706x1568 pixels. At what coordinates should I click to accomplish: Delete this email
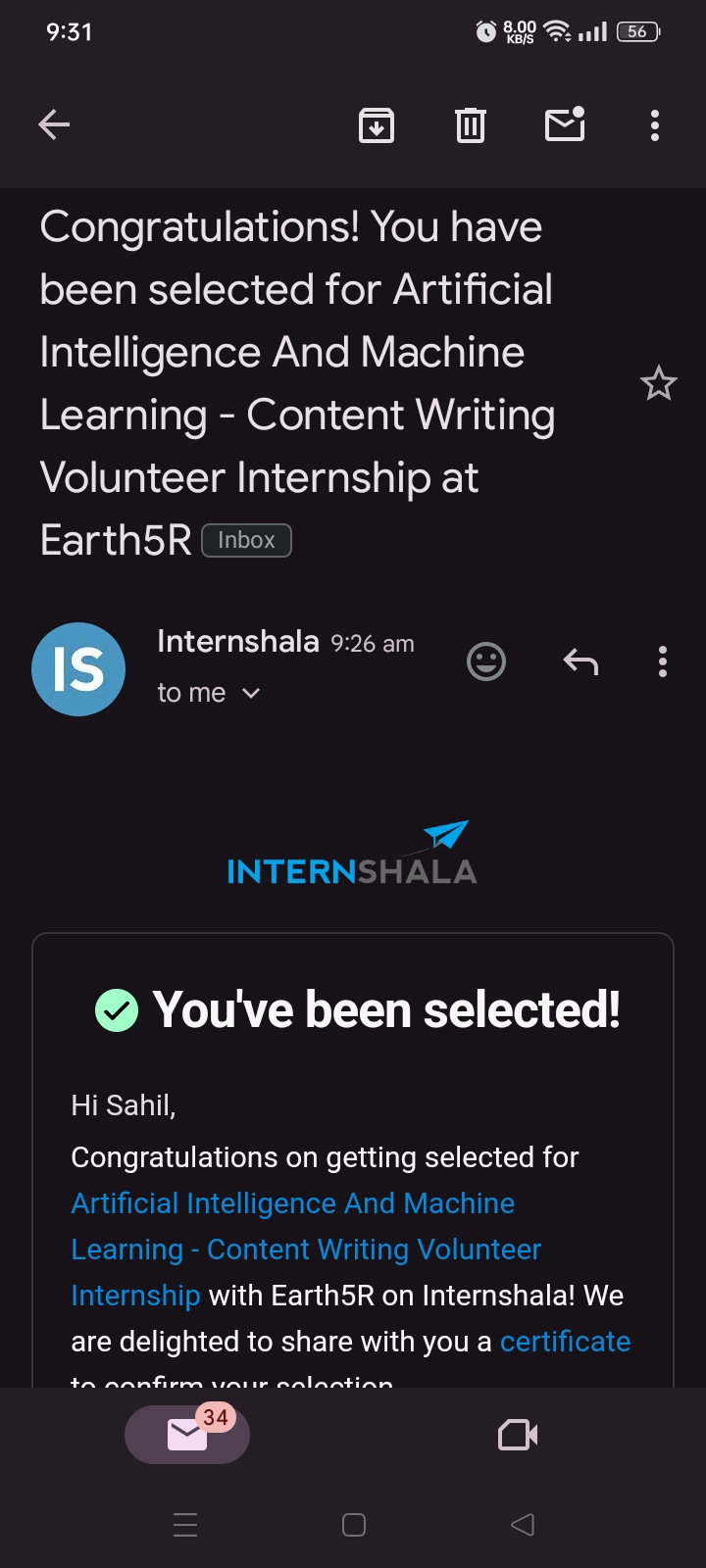click(x=471, y=124)
